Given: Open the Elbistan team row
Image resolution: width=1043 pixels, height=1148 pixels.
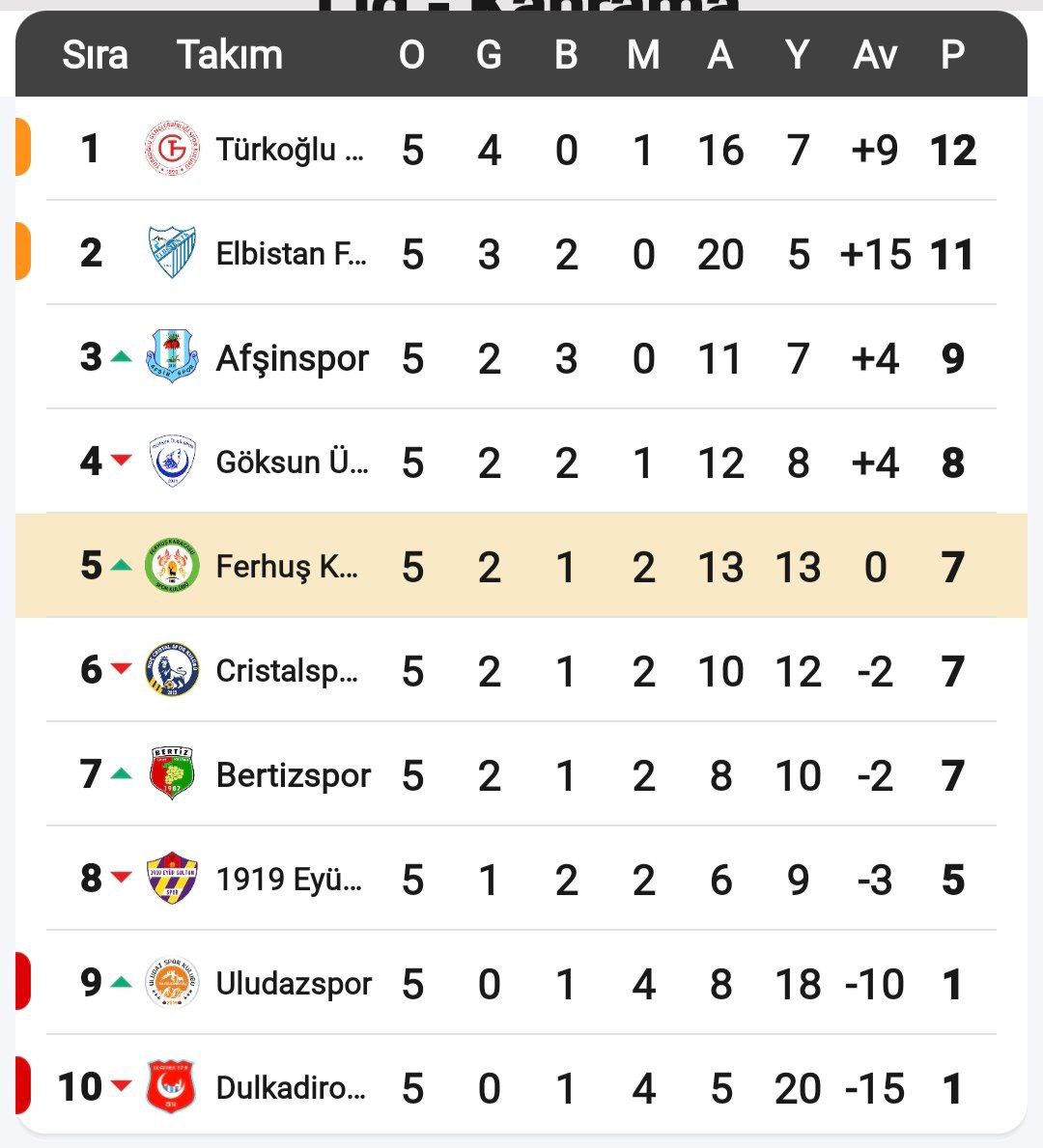Looking at the screenshot, I should (x=291, y=254).
